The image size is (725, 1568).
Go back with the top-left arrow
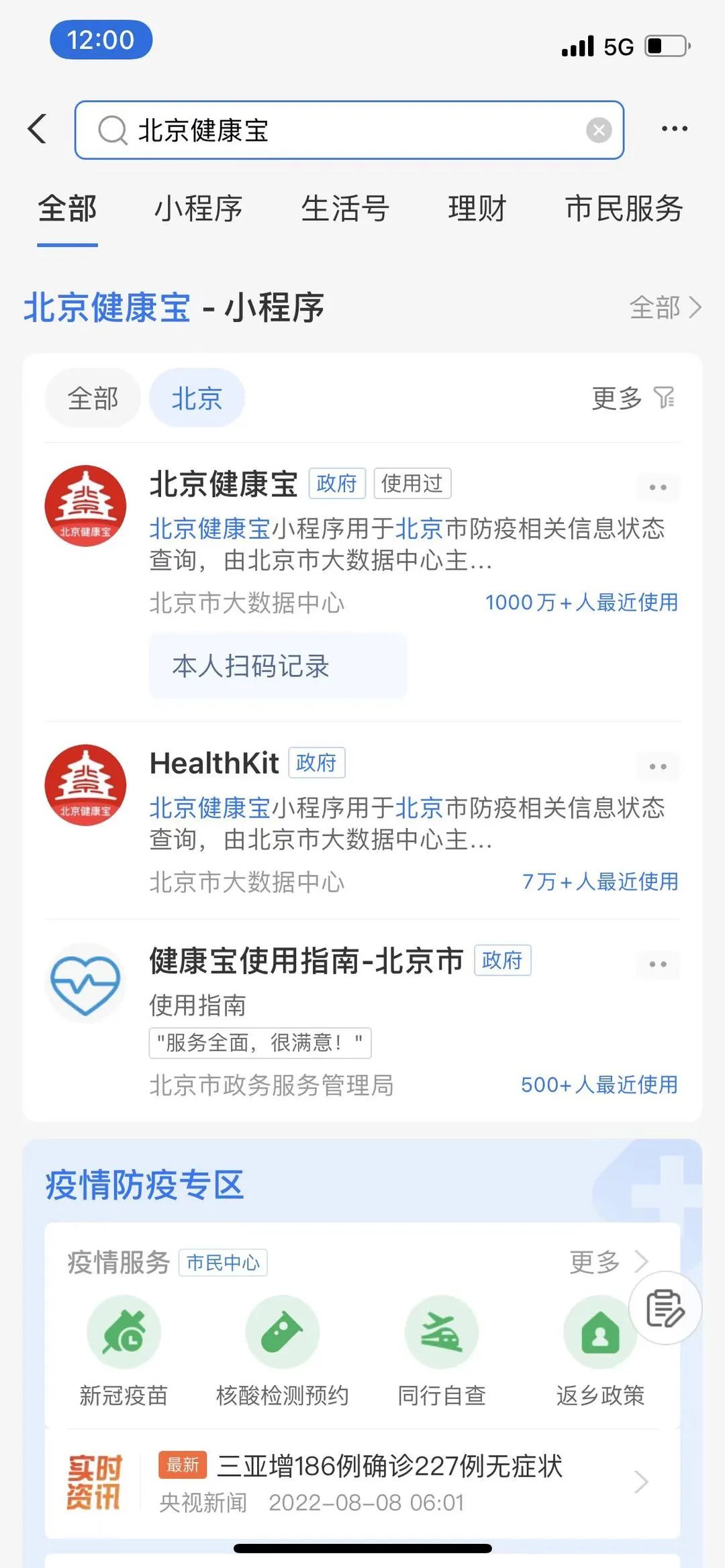pos(38,128)
